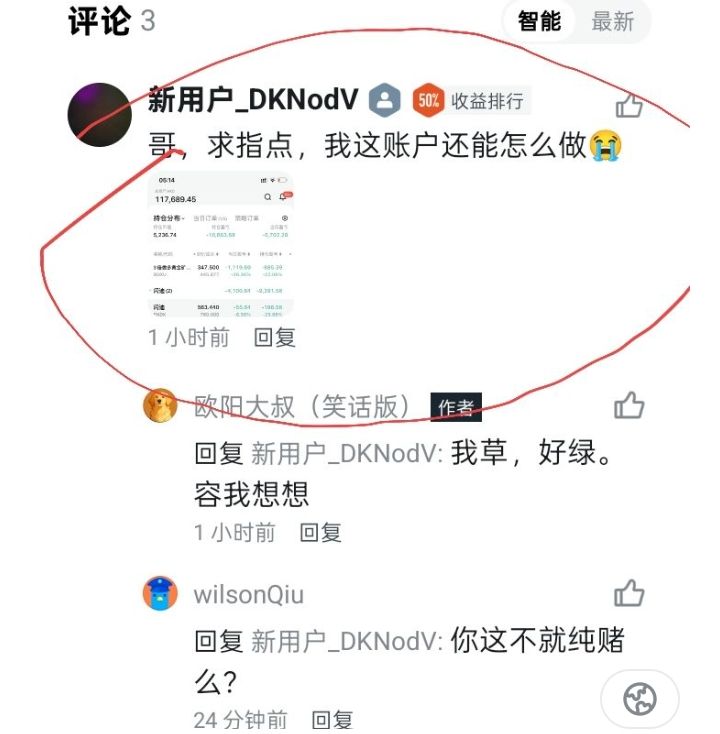Reply to 新用户_DKNodV's comment
Screen dimensions: 720x734
tap(274, 338)
